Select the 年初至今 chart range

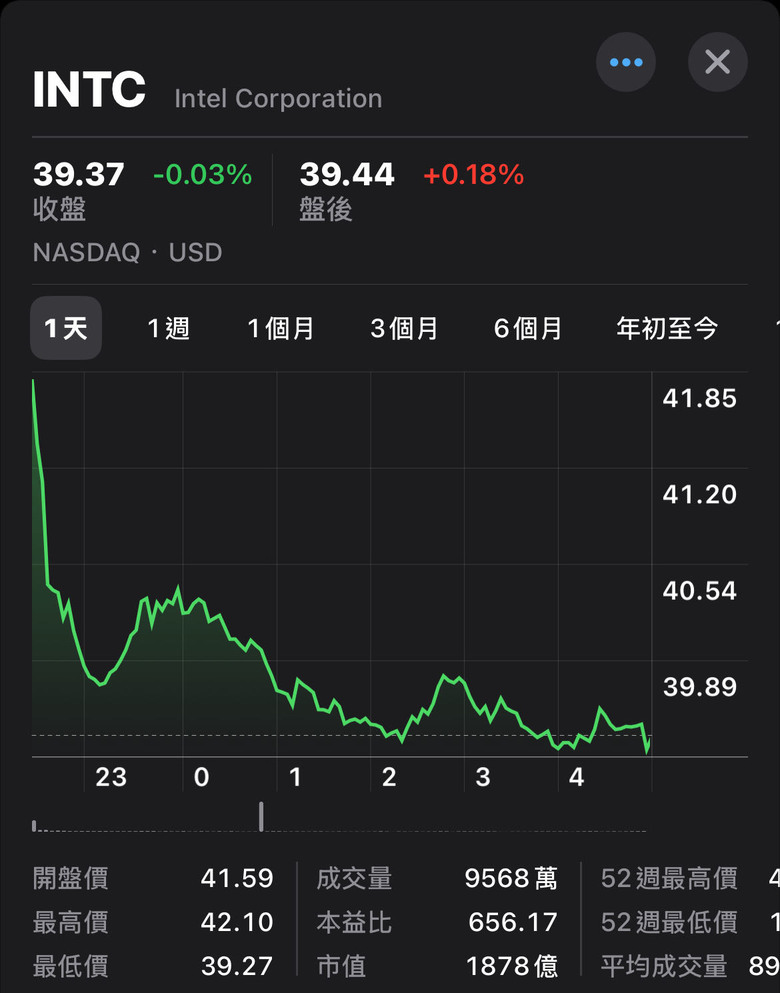coord(667,328)
